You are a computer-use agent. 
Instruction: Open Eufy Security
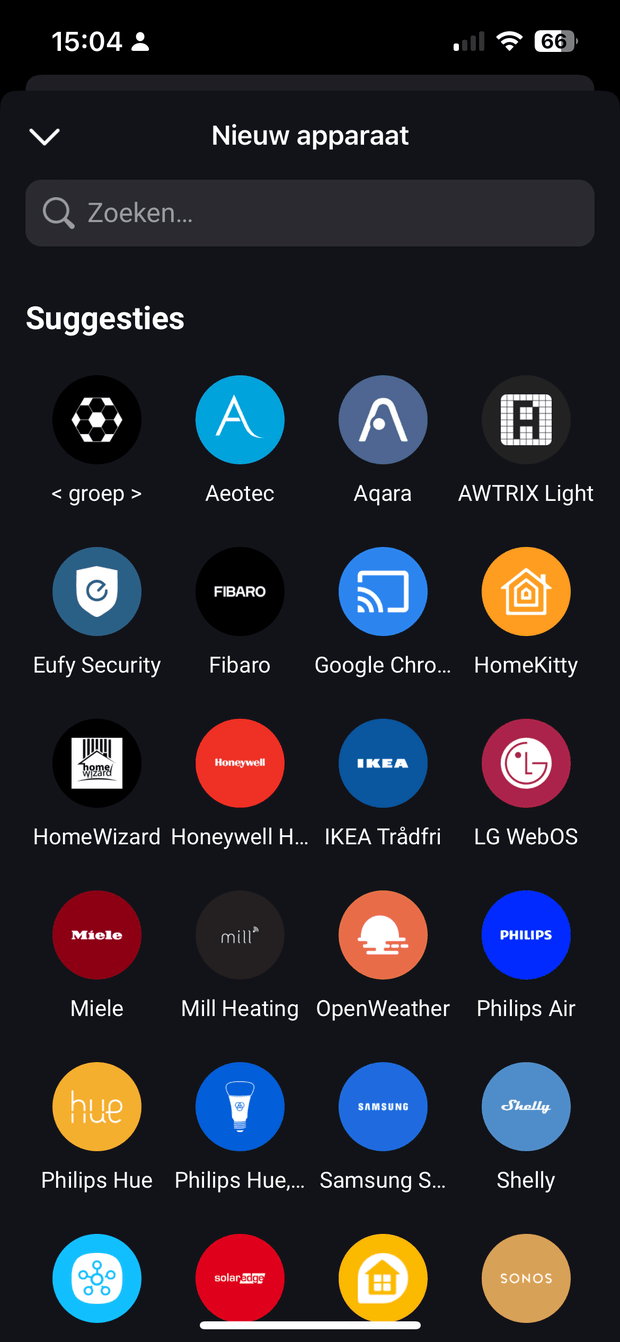(97, 592)
